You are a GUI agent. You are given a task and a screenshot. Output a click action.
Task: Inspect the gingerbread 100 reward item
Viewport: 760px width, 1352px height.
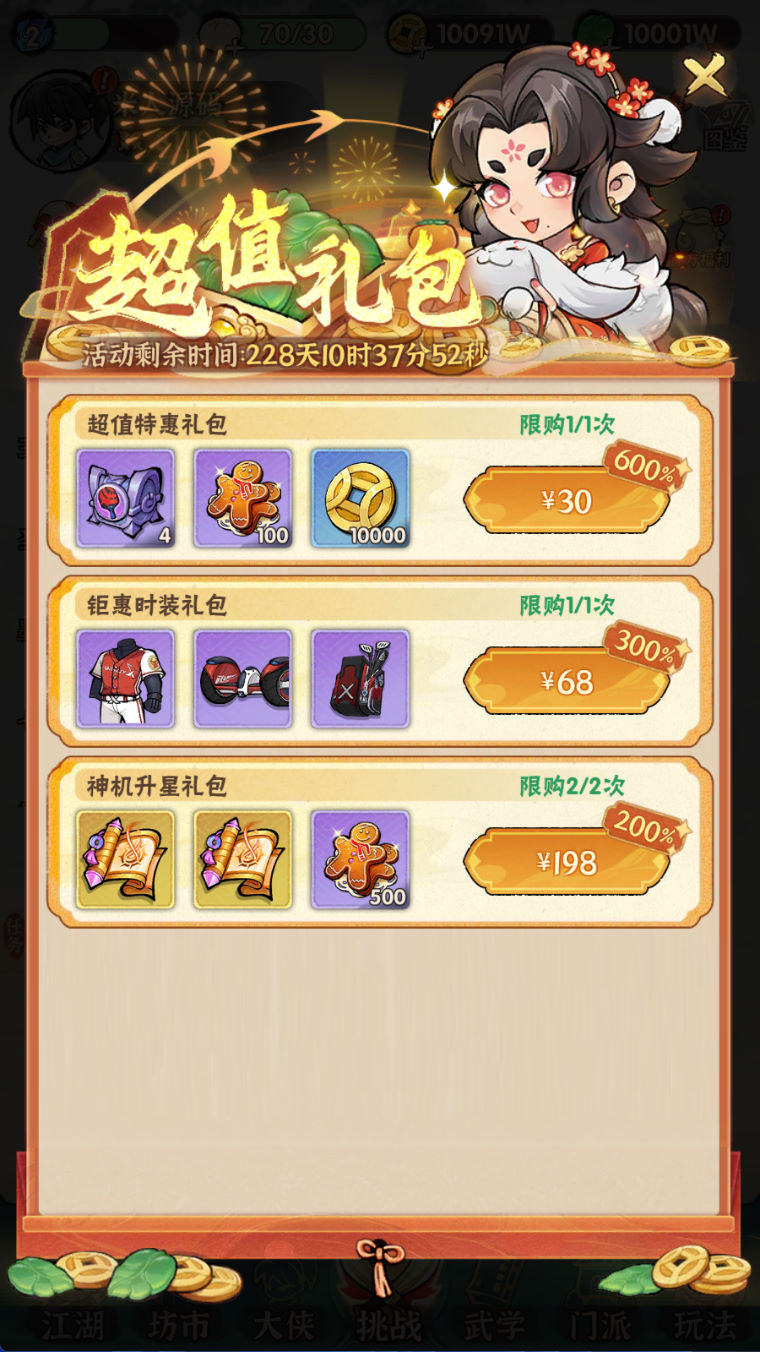tap(243, 498)
